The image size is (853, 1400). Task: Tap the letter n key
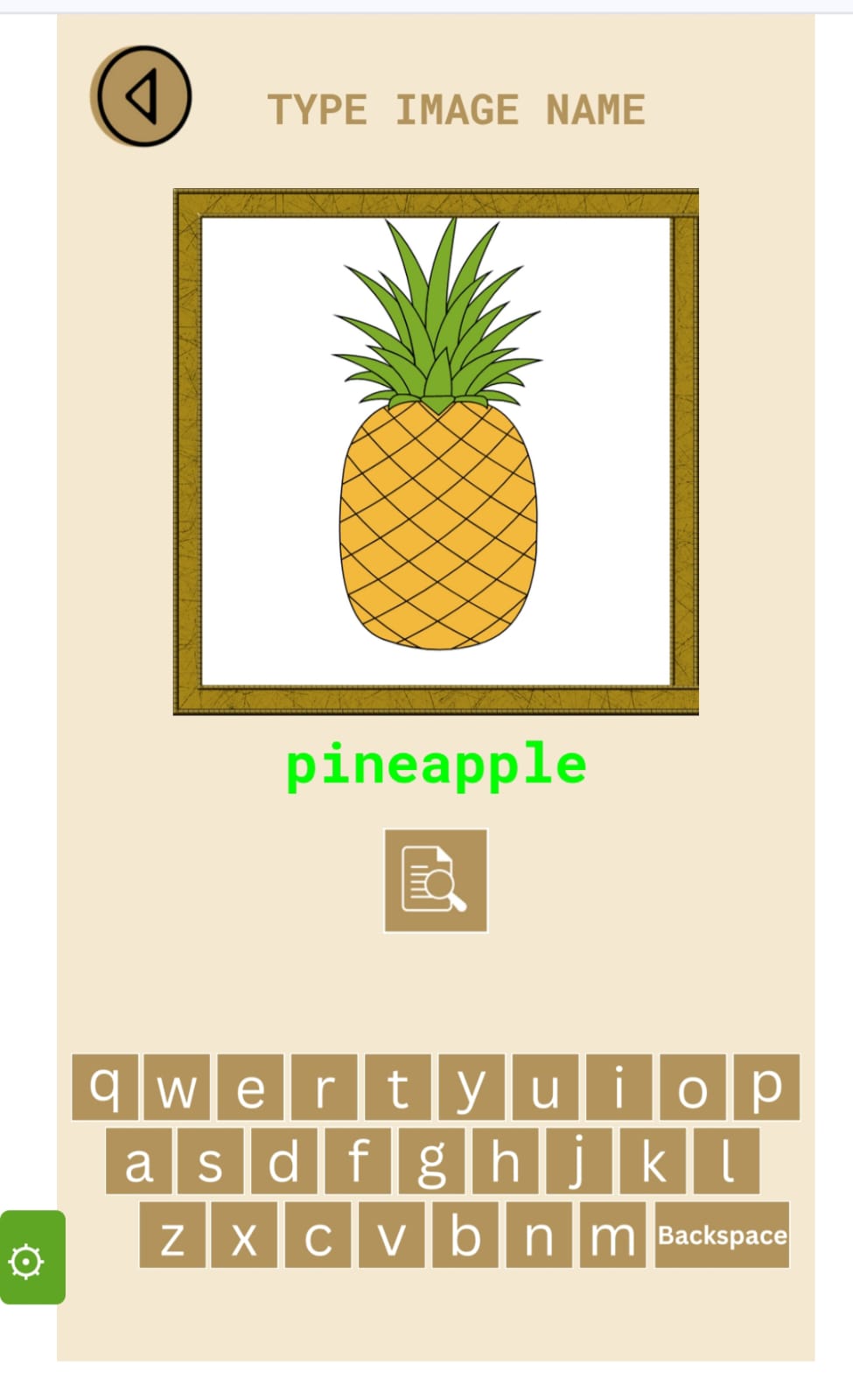(539, 1235)
